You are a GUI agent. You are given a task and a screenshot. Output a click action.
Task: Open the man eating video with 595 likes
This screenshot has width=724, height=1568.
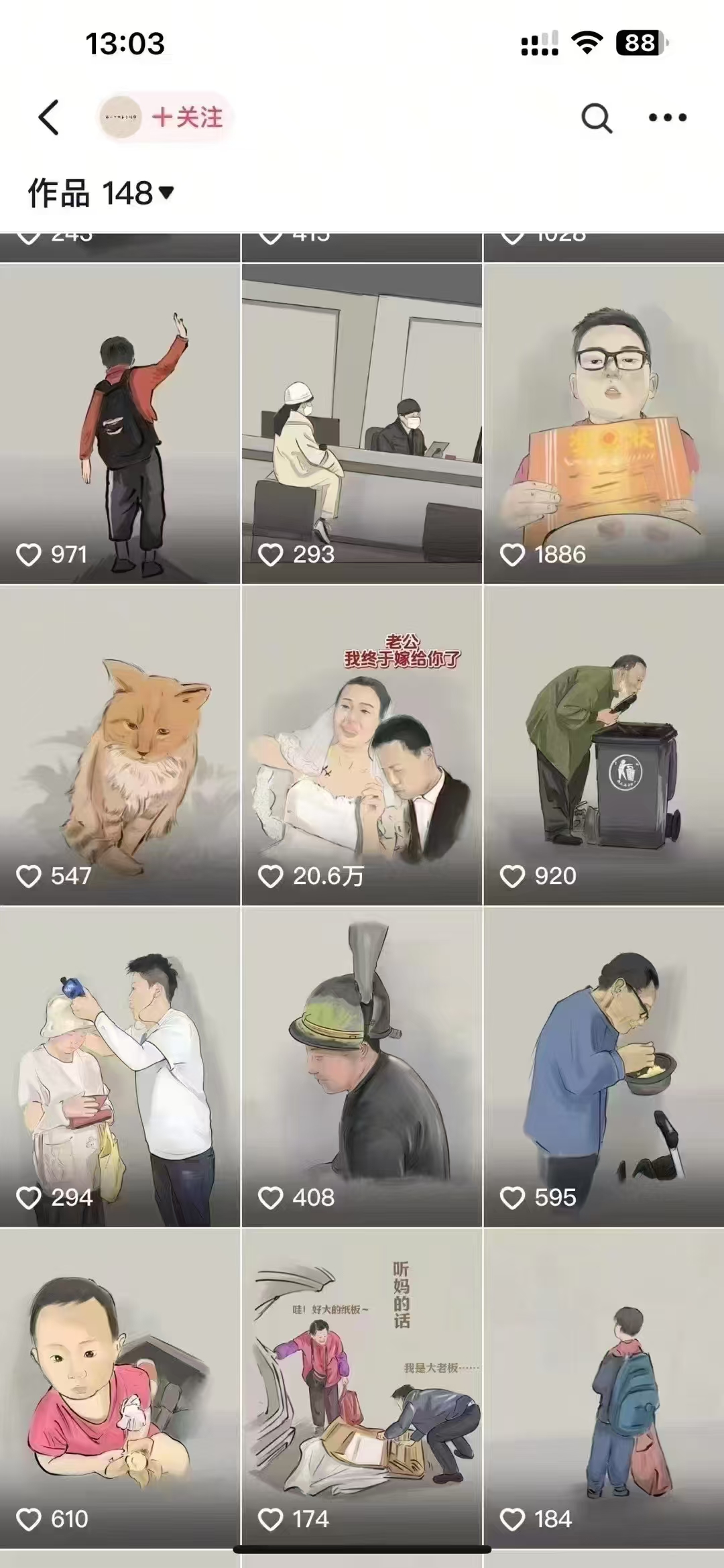pyautogui.click(x=603, y=1066)
